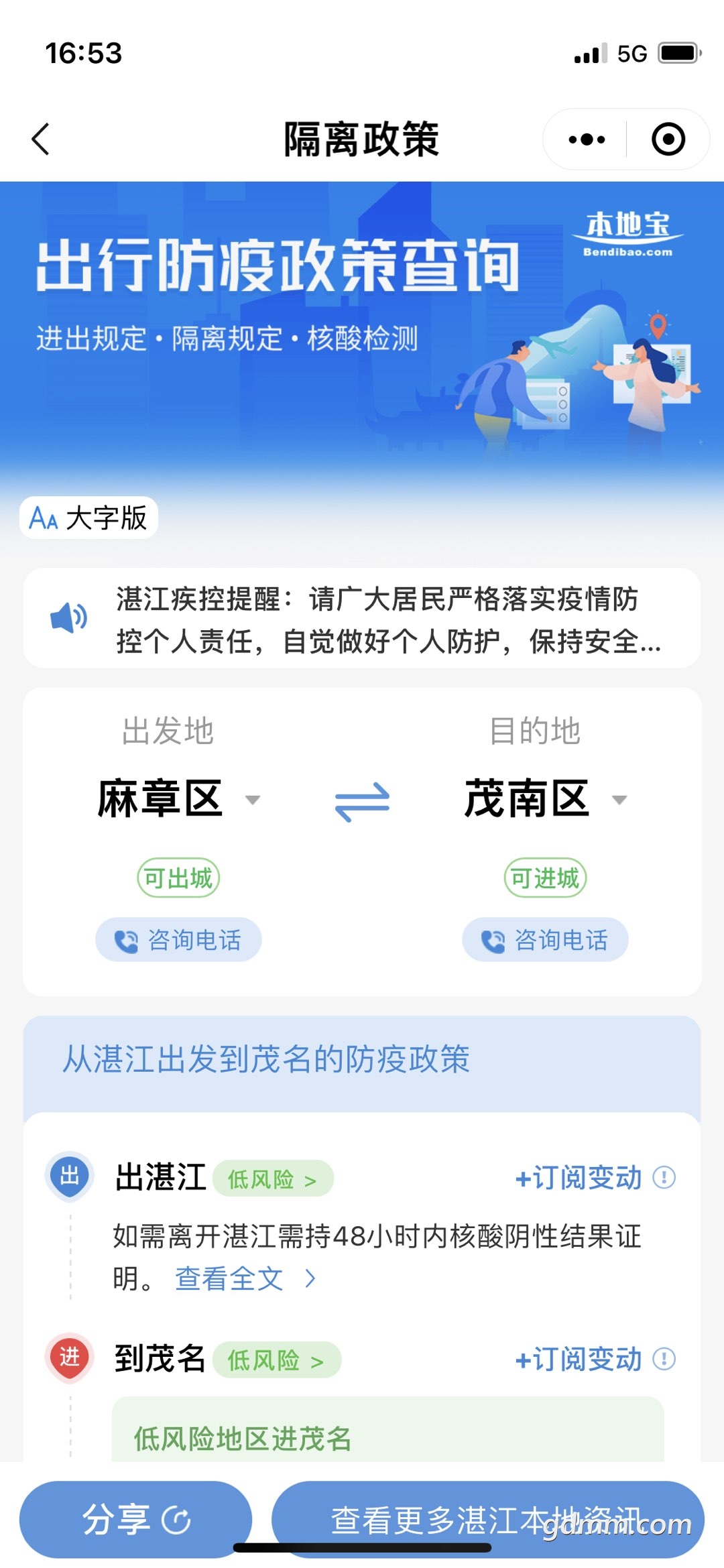Screen dimensions: 724x1568
Task: Go back from 隔离政策 page
Action: pyautogui.click(x=42, y=139)
